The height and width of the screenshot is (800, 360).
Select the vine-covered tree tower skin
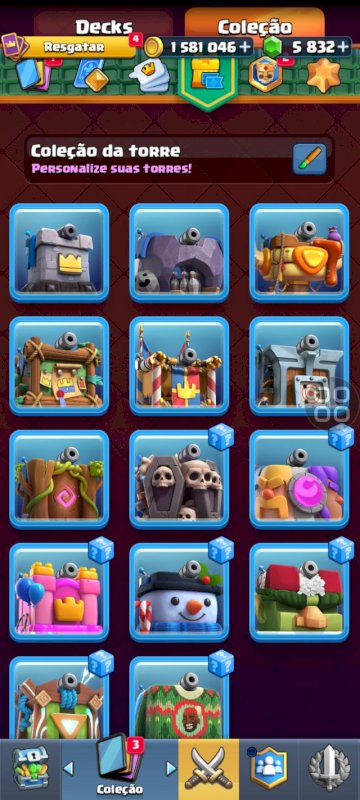[x=59, y=479]
